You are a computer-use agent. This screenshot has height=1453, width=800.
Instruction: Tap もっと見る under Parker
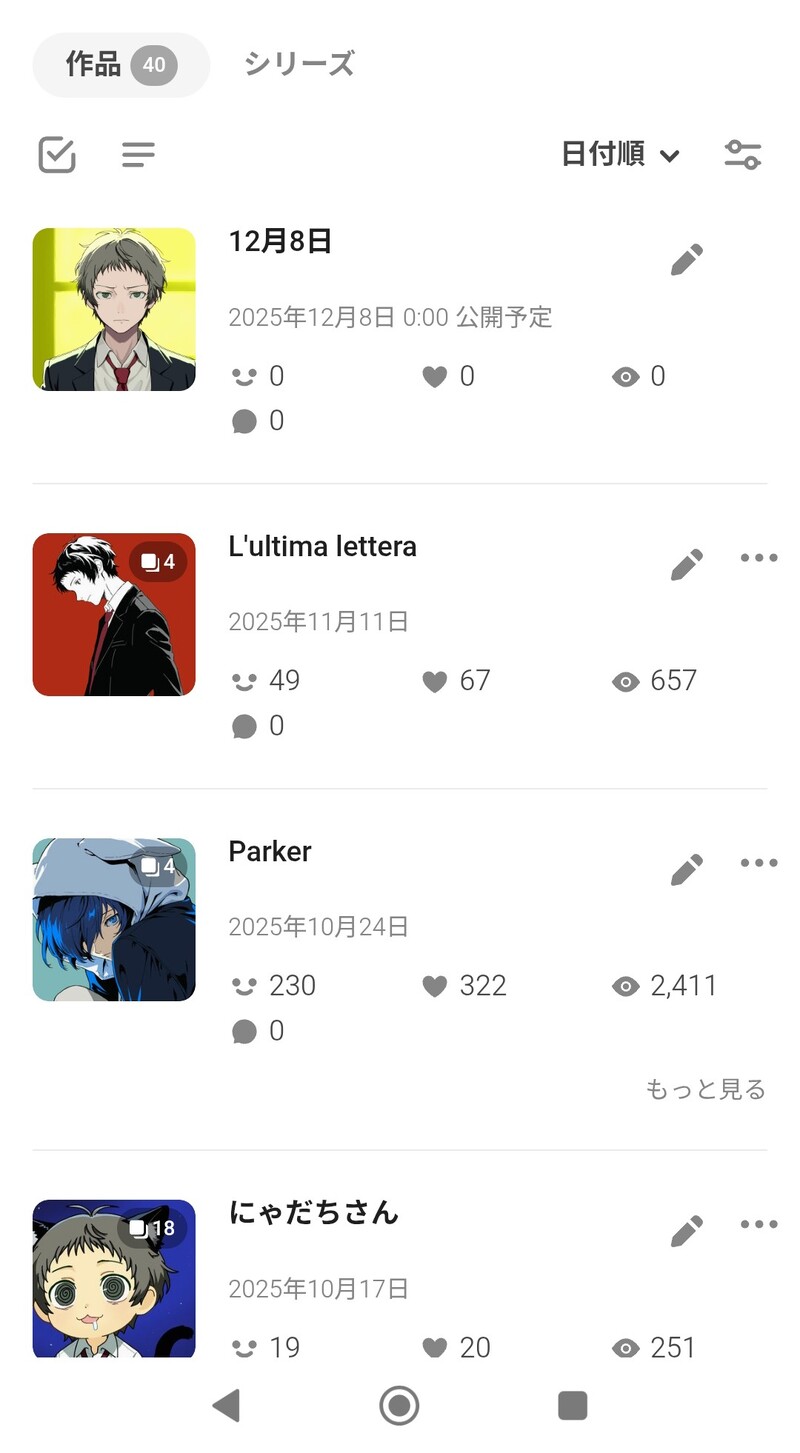tap(705, 1089)
